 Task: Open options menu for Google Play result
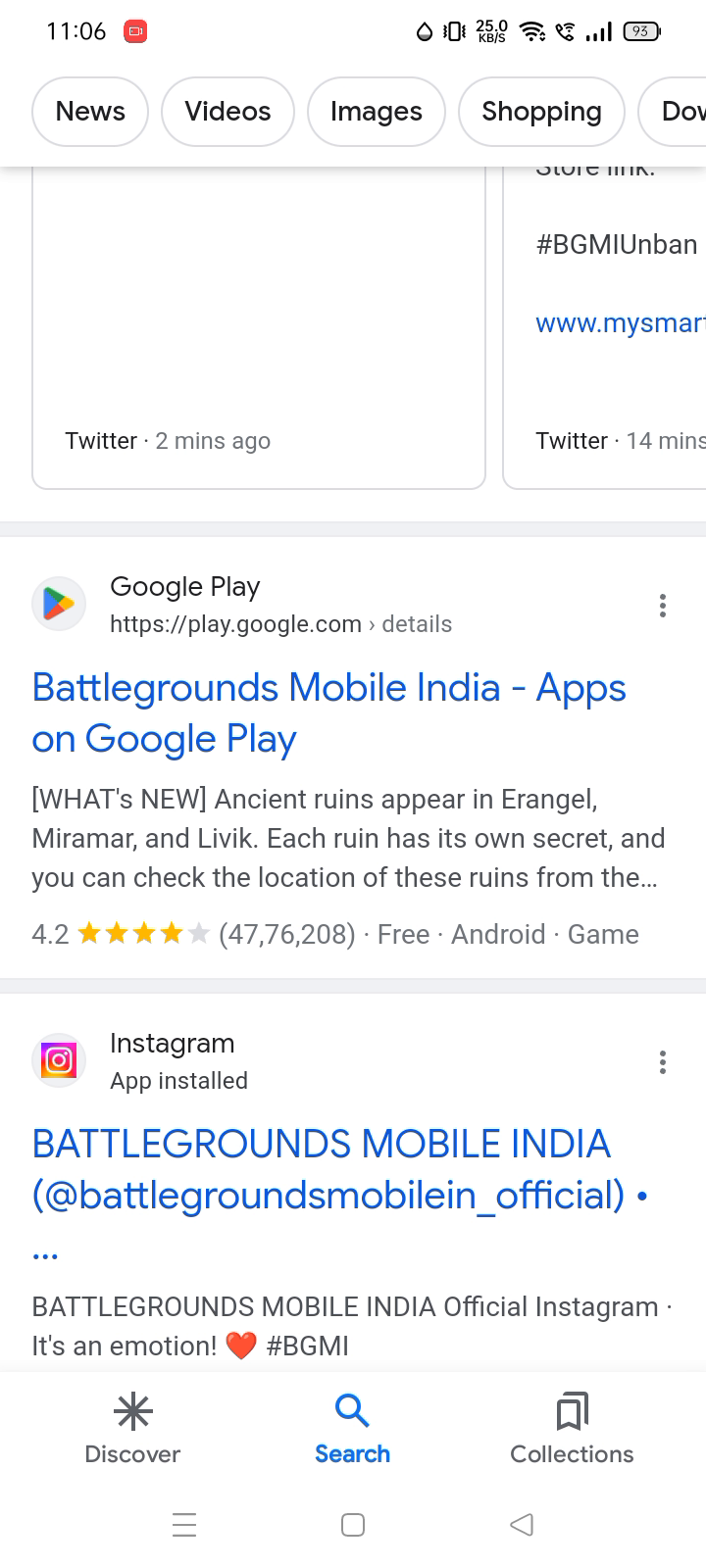point(663,606)
